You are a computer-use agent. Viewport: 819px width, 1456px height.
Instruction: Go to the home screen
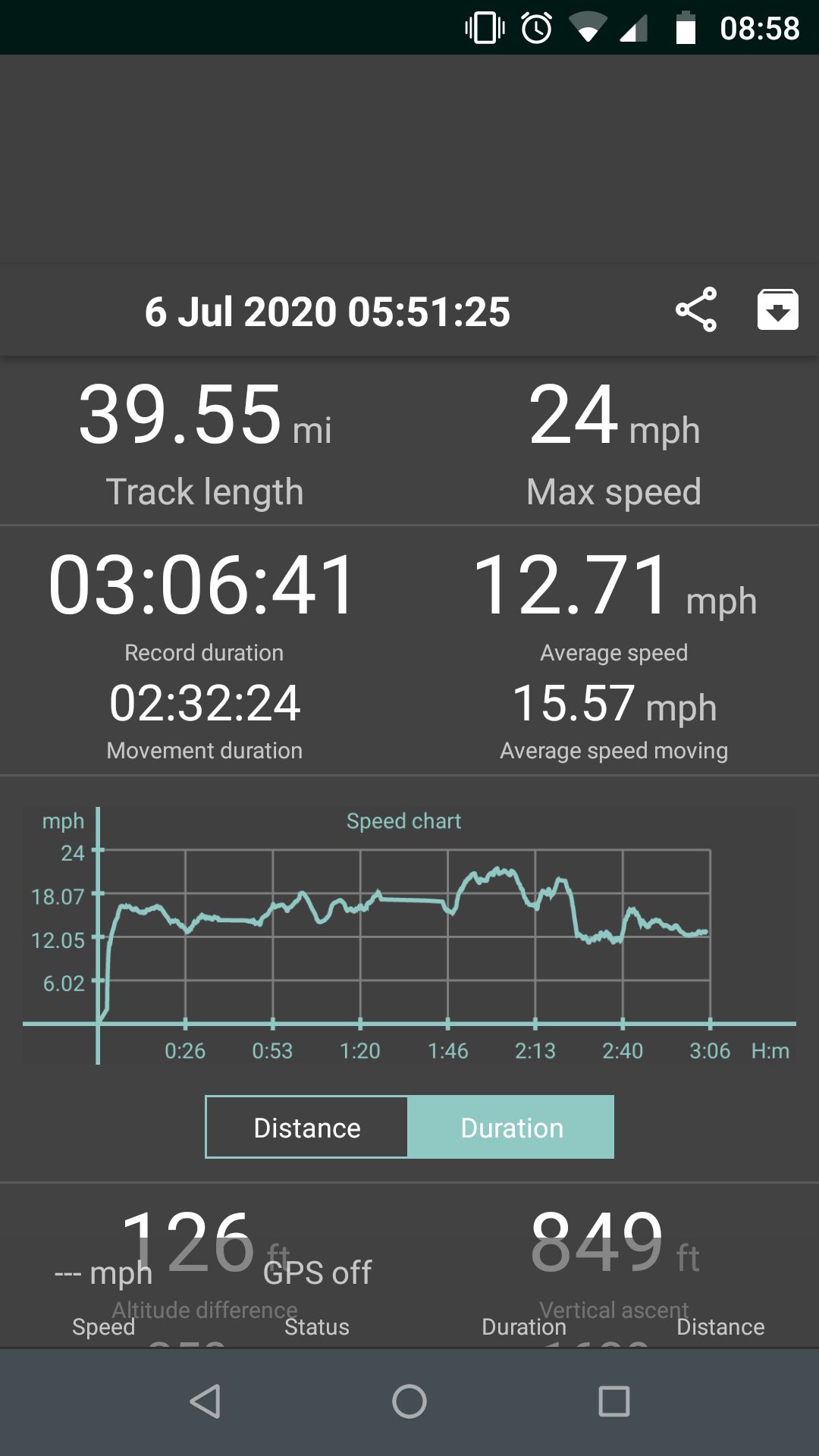pyautogui.click(x=409, y=1401)
